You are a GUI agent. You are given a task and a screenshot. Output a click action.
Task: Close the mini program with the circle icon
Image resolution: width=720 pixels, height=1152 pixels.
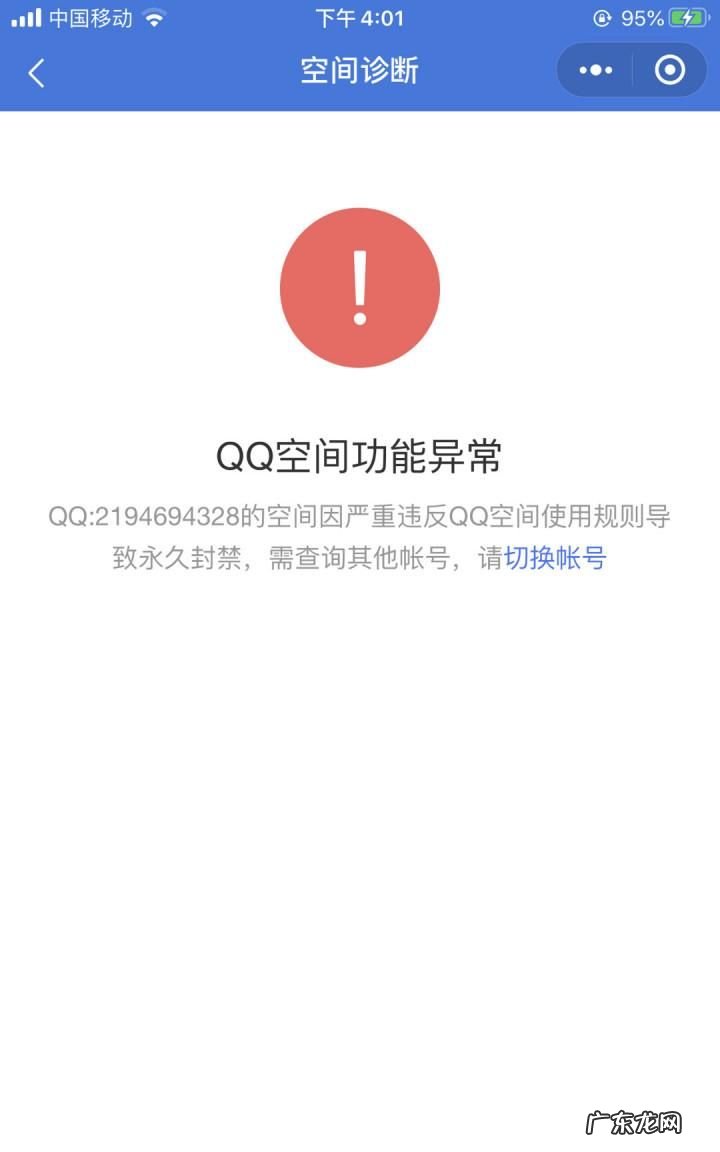(x=670, y=71)
